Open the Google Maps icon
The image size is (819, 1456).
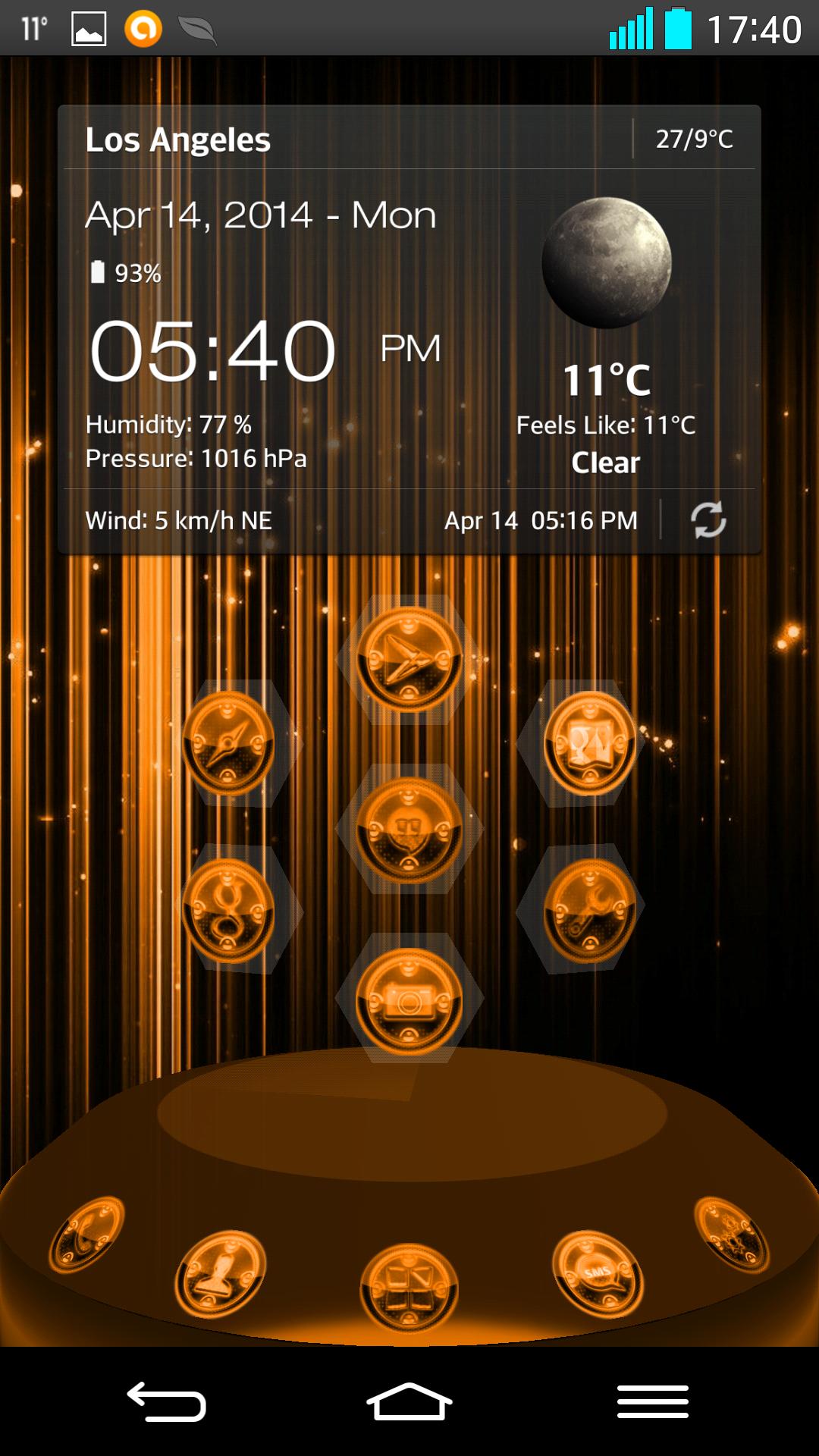coord(590,743)
